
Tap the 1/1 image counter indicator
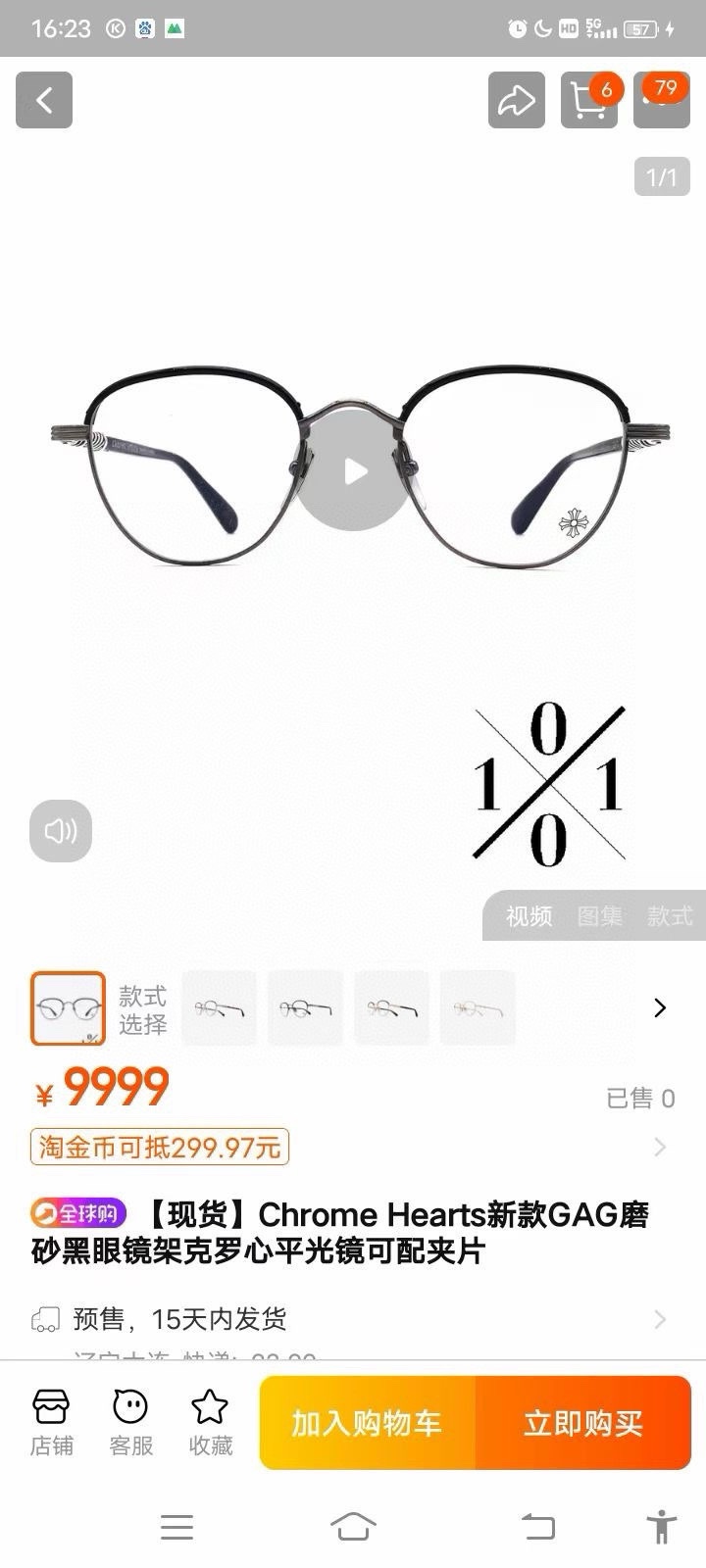pos(664,176)
